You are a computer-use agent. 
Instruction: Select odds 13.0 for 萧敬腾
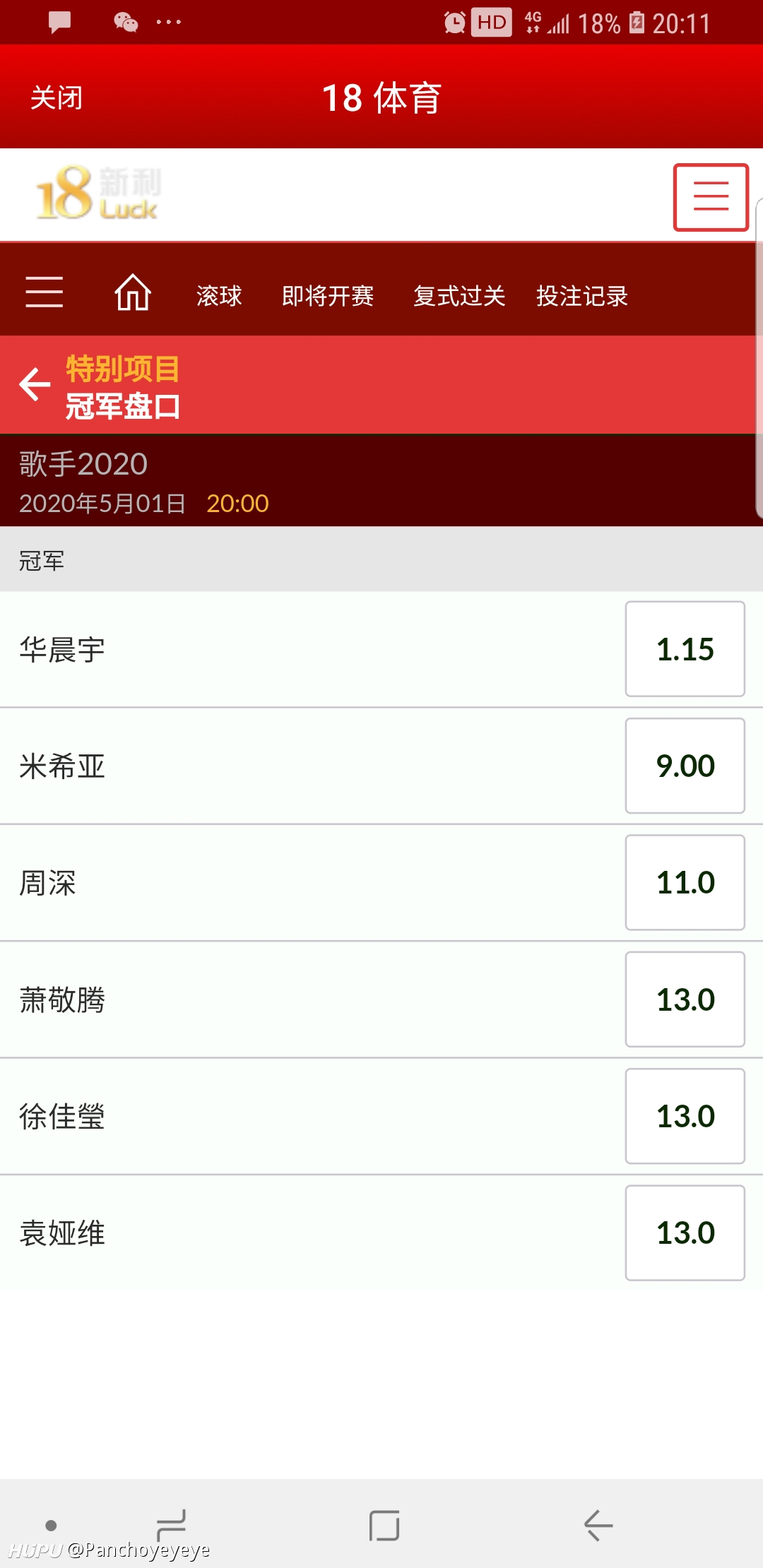point(685,999)
